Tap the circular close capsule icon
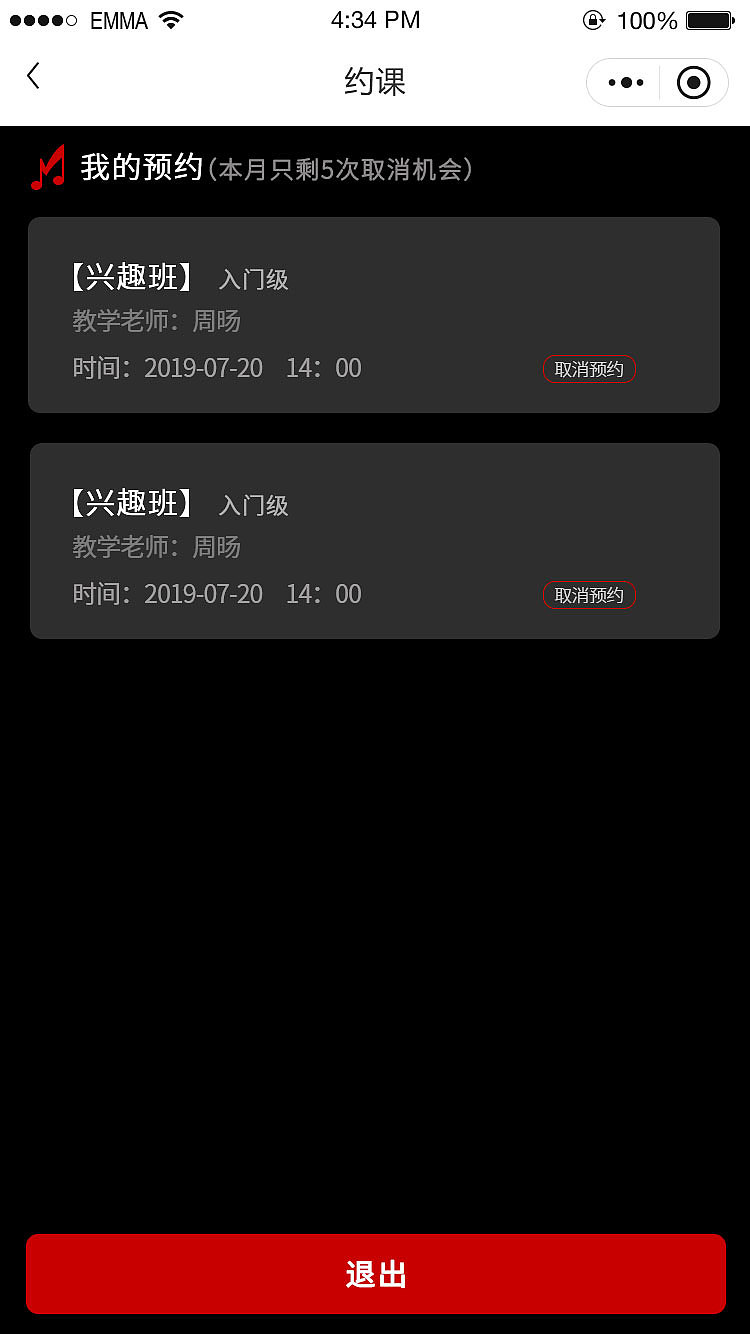The height and width of the screenshot is (1334, 750). coord(694,83)
